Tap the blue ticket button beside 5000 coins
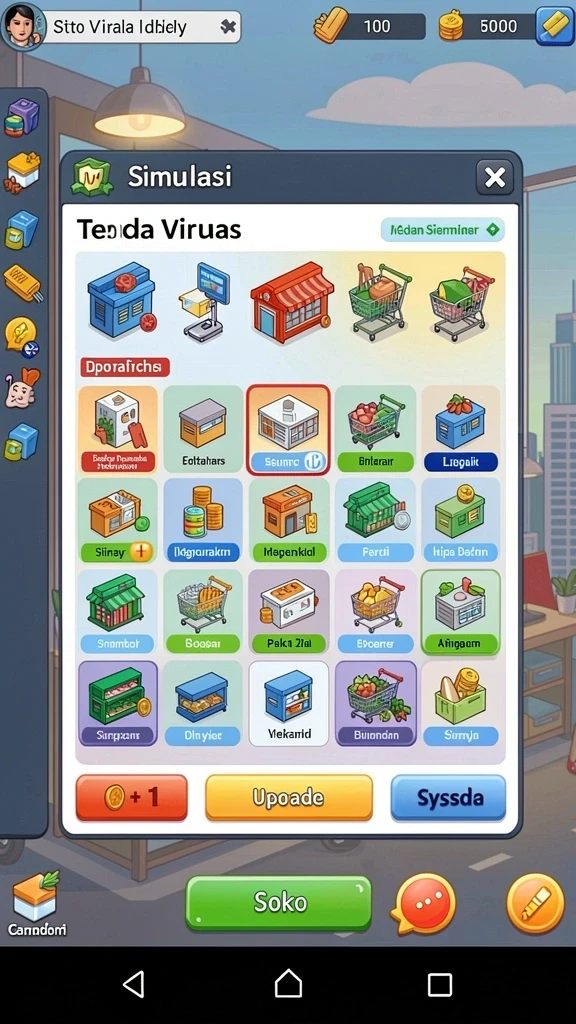 pos(554,25)
